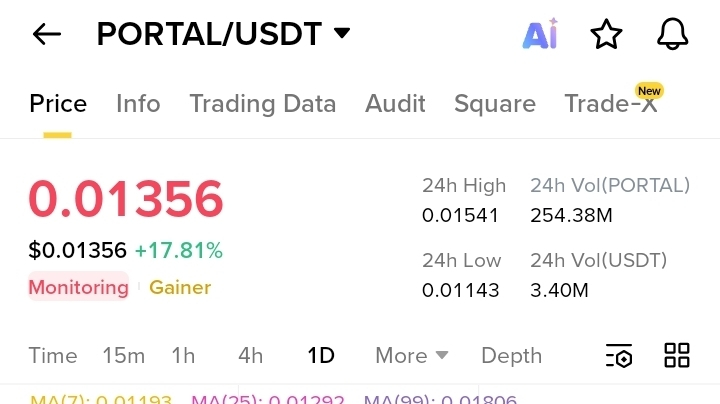Add pair to favorites with star

coord(606,34)
